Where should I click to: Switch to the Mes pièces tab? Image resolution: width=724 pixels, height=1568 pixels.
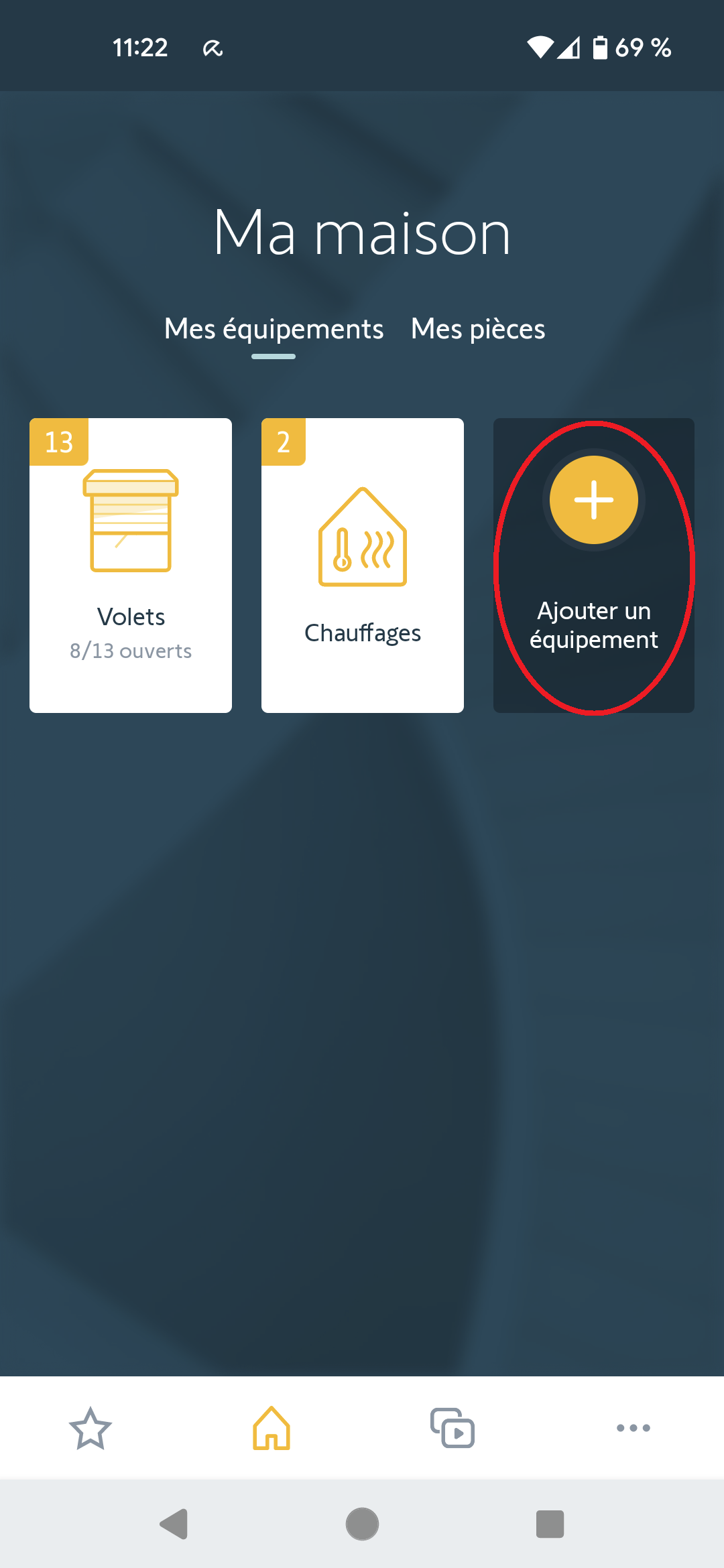point(478,329)
